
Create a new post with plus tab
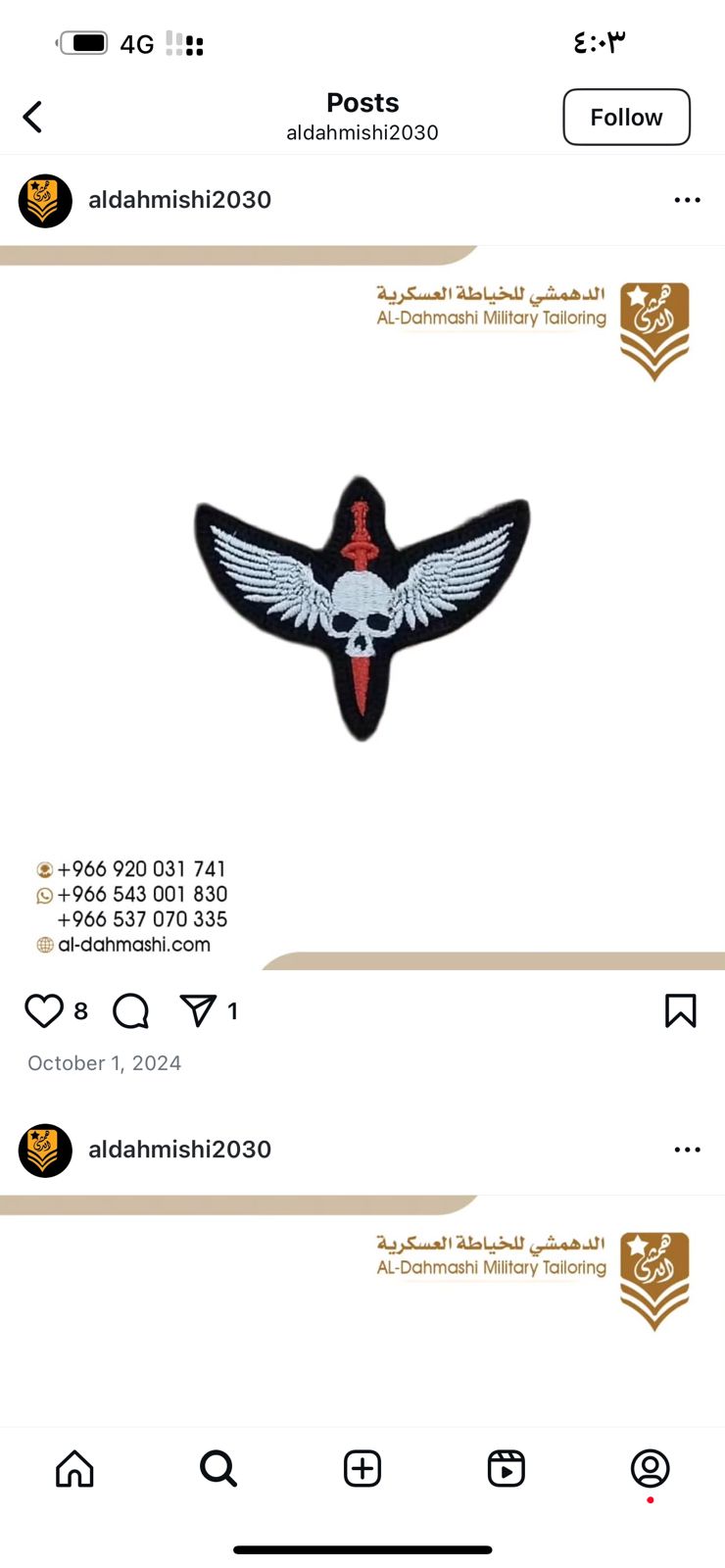tap(362, 1468)
